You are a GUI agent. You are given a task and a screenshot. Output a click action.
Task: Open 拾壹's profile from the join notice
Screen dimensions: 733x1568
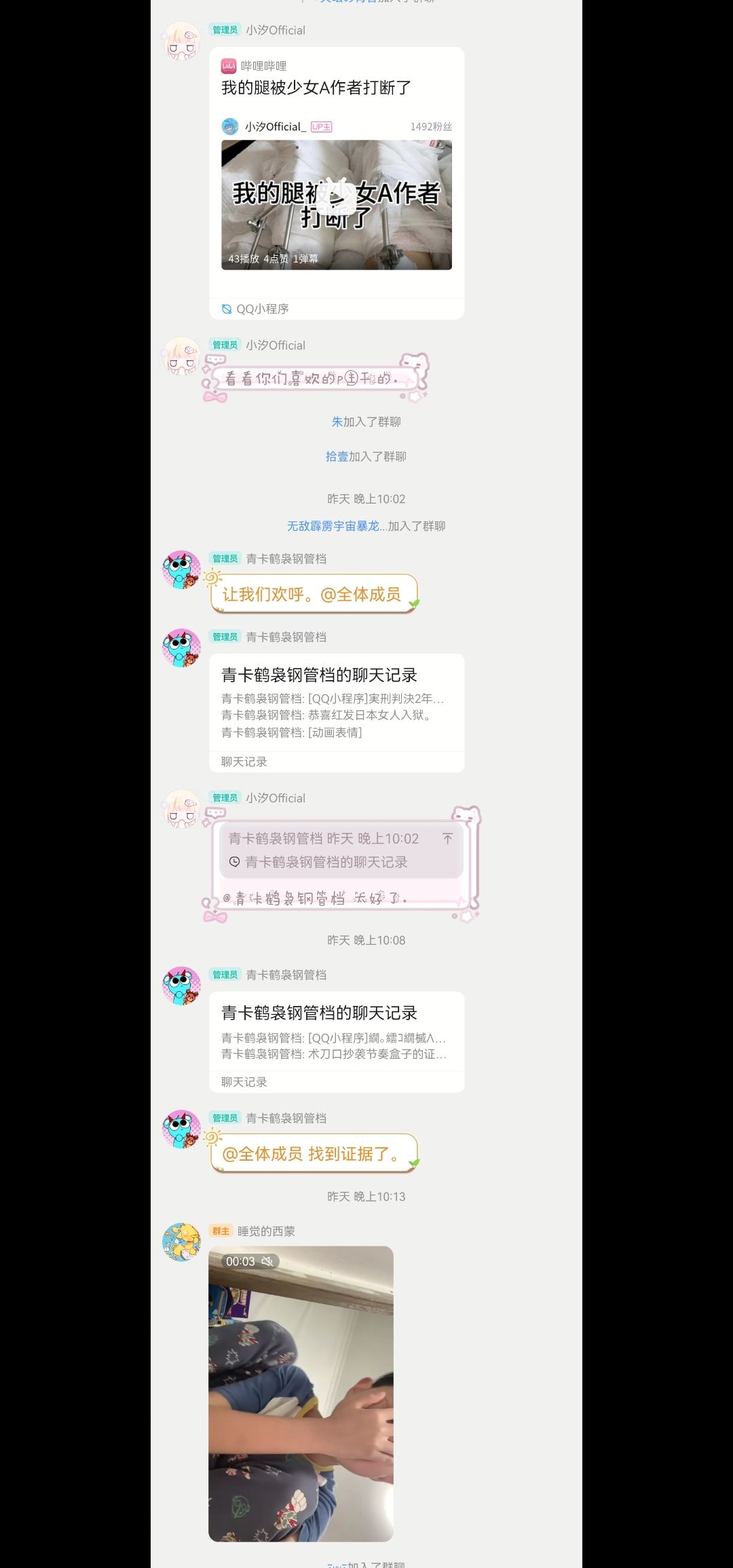(337, 457)
